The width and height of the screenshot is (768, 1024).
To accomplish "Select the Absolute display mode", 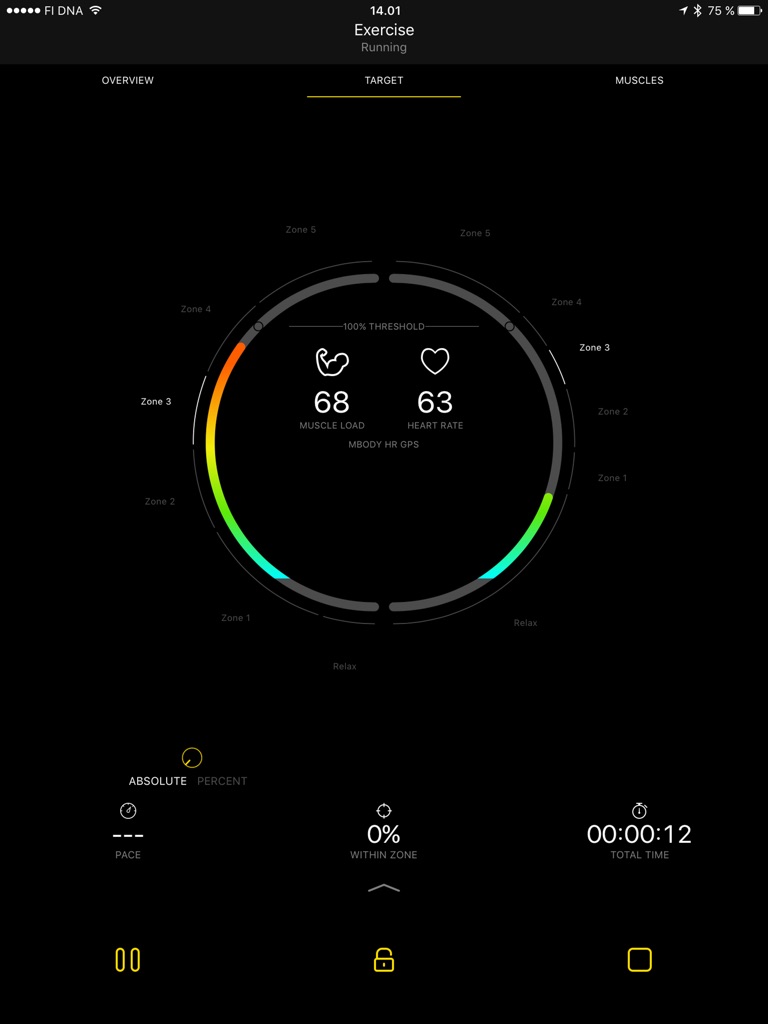I will click(x=156, y=781).
